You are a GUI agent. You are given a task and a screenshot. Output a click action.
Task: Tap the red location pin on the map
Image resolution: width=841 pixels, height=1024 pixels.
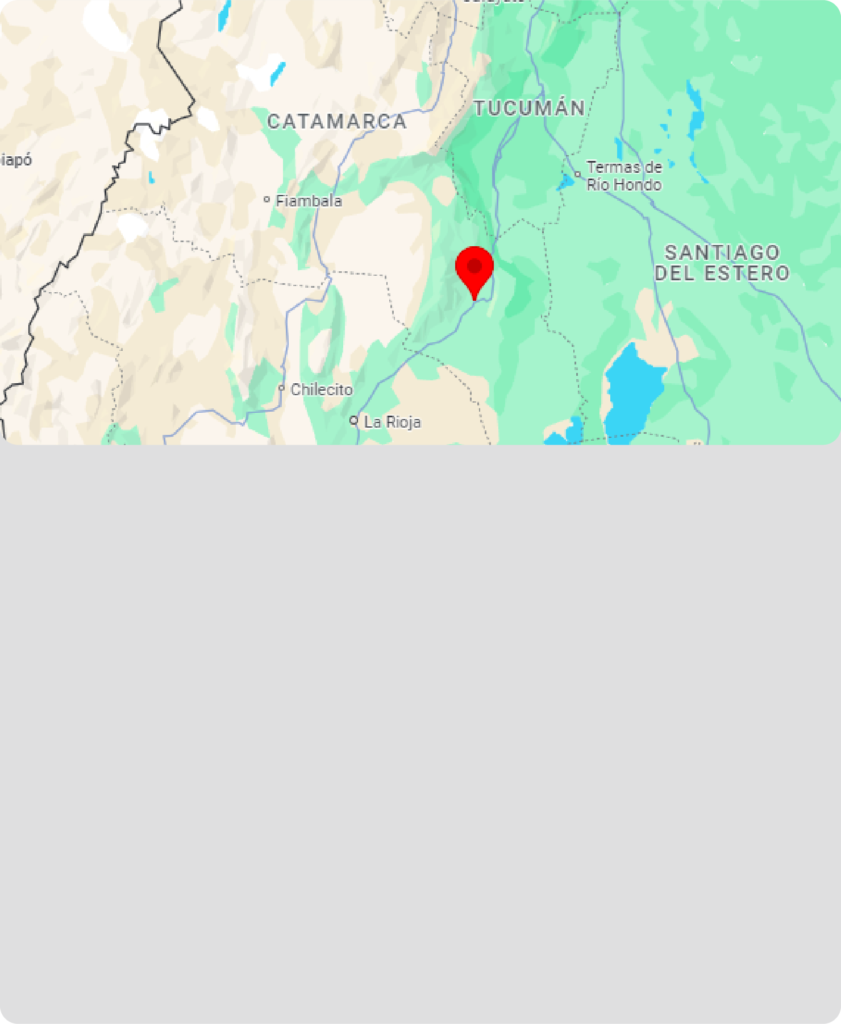pyautogui.click(x=474, y=269)
